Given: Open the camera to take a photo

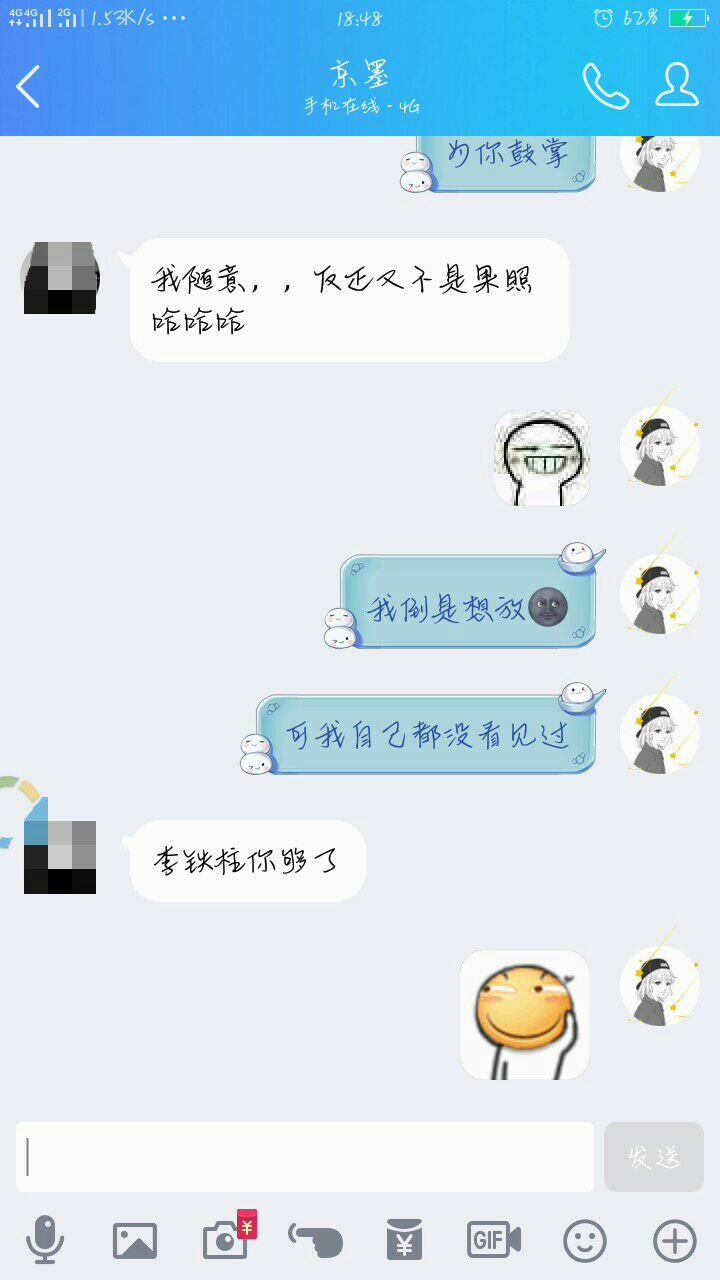Looking at the screenshot, I should [x=226, y=1241].
